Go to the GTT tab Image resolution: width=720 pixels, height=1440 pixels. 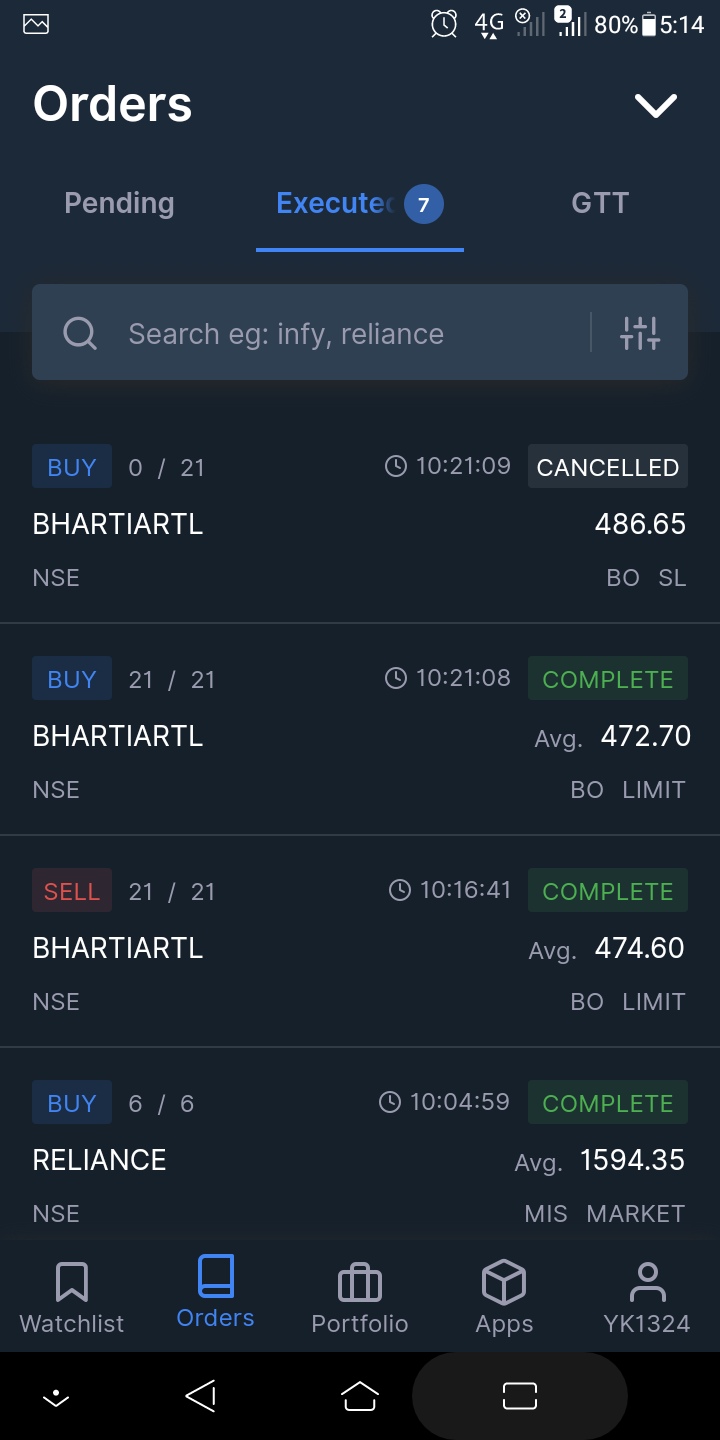600,203
